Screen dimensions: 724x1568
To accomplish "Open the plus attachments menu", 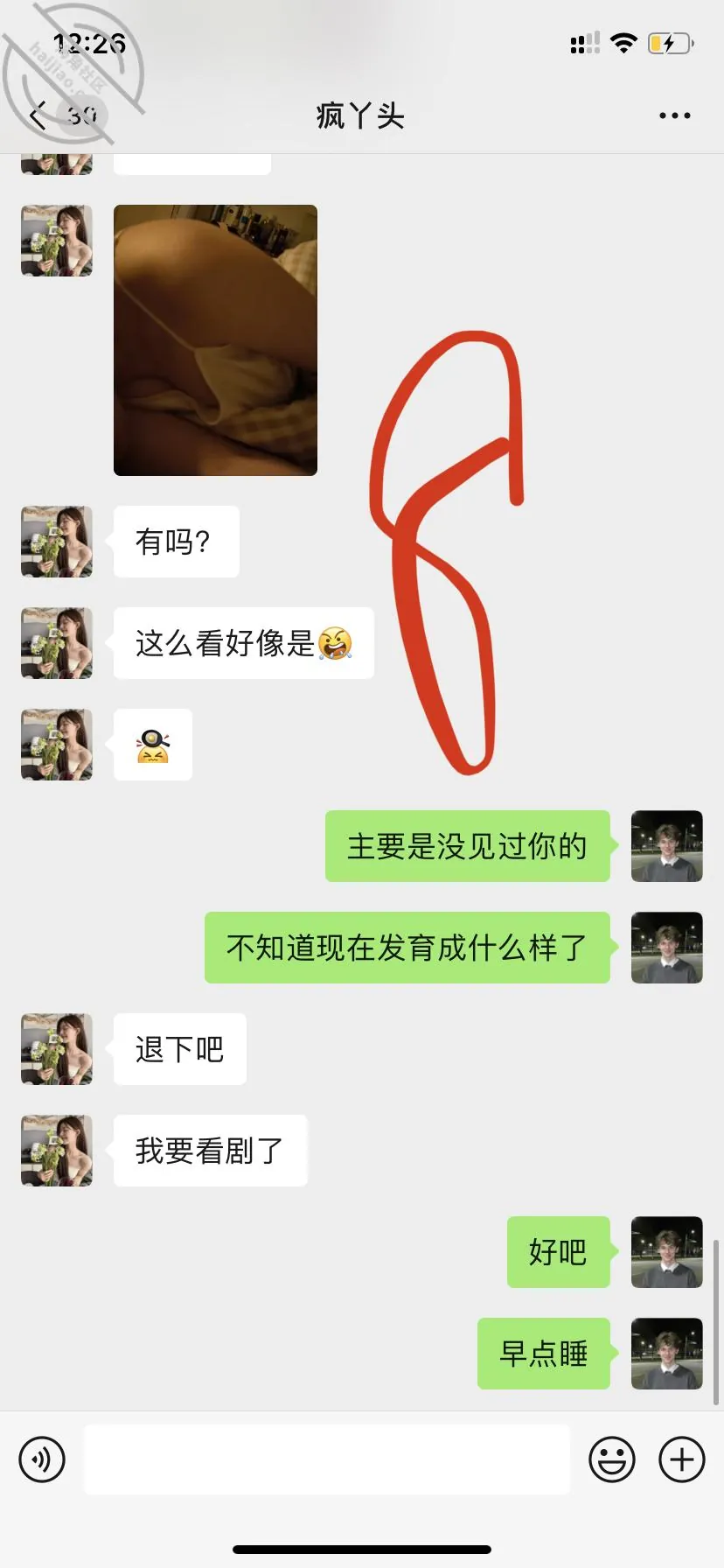I will [682, 1459].
